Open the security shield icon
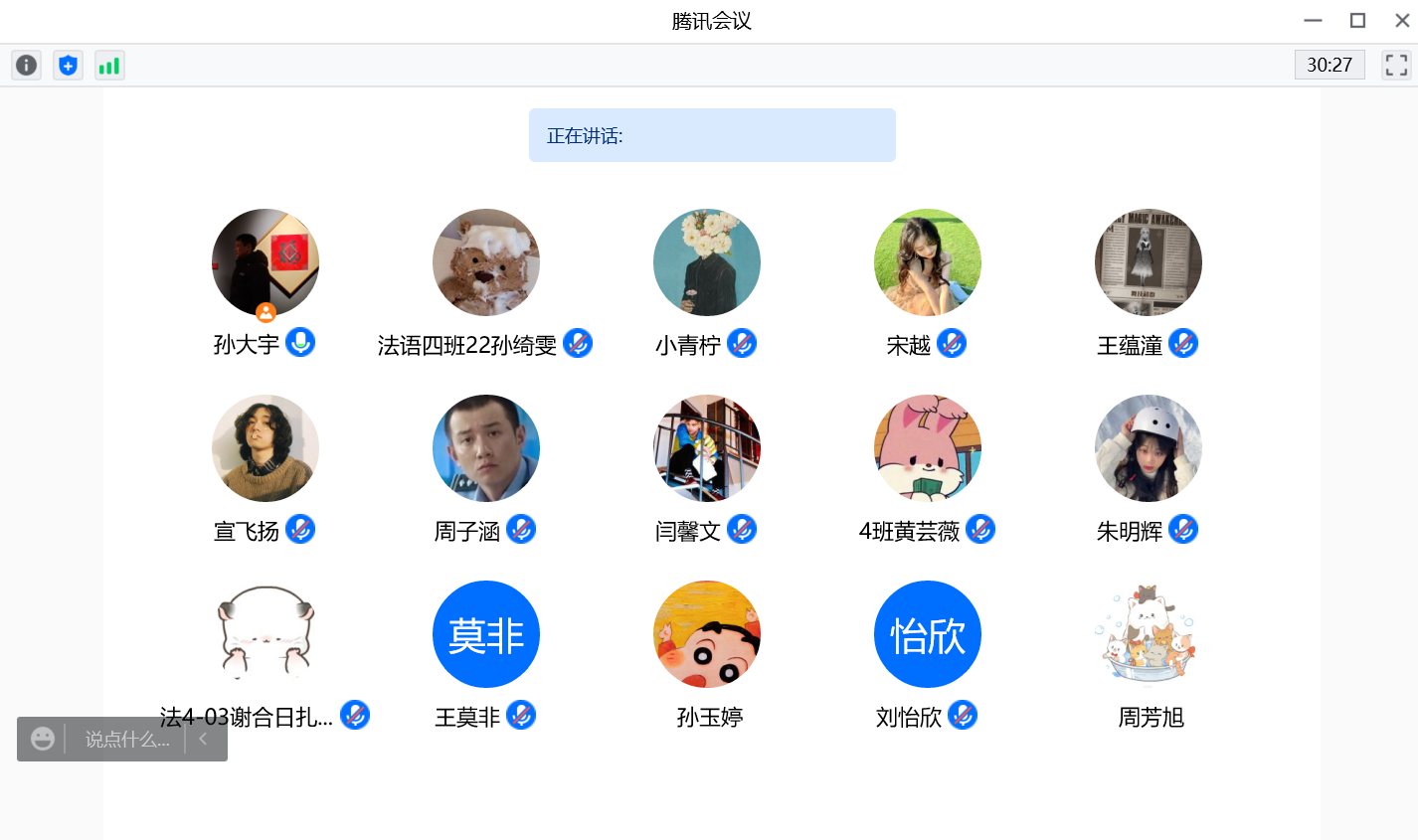Screen dimensions: 1418x840 (68, 66)
